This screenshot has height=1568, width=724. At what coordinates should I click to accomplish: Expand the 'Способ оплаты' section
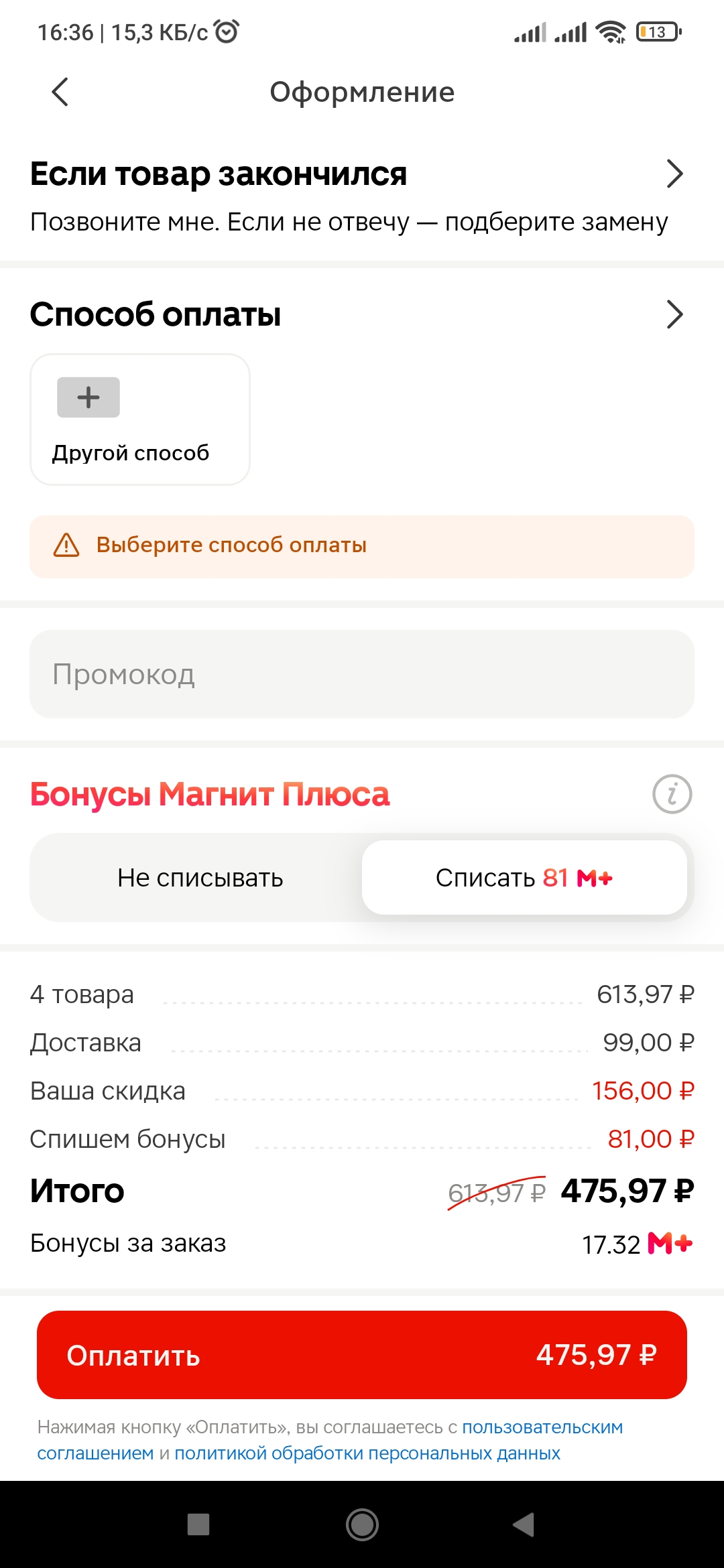tap(362, 314)
